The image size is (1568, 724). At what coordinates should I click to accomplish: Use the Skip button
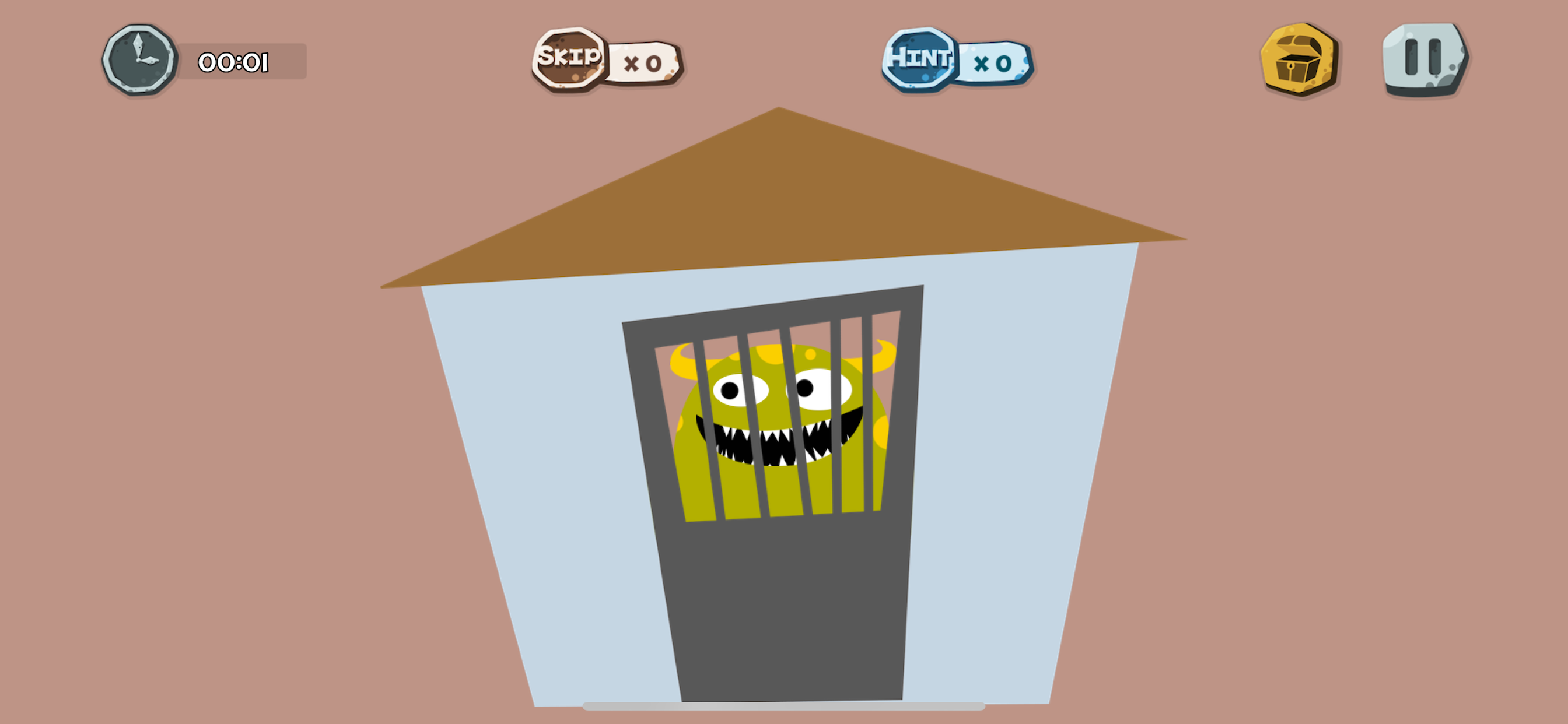click(x=569, y=58)
